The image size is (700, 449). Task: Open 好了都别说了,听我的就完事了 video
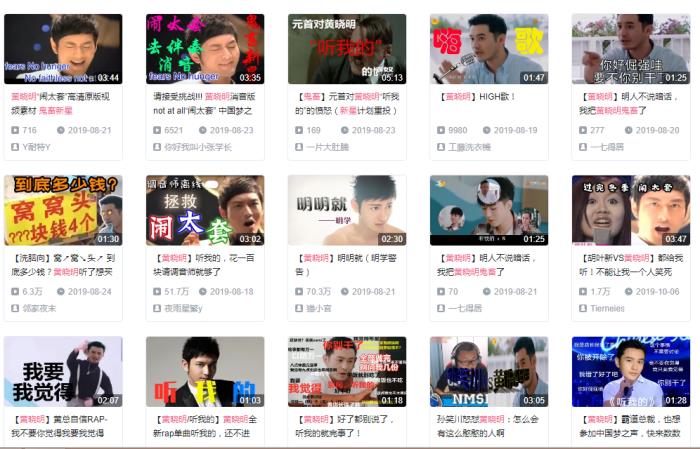(347, 371)
